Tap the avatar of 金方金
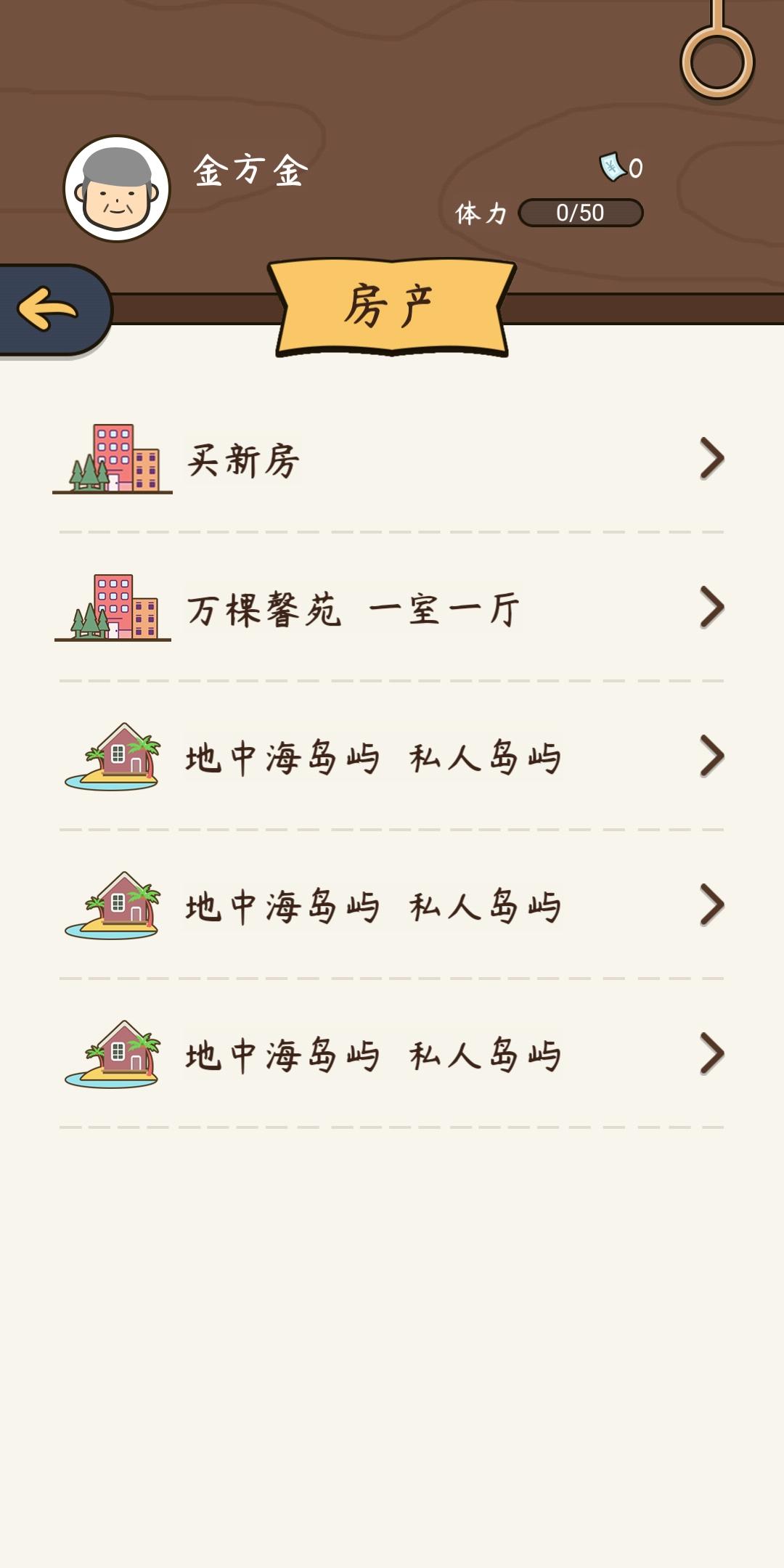 click(117, 189)
